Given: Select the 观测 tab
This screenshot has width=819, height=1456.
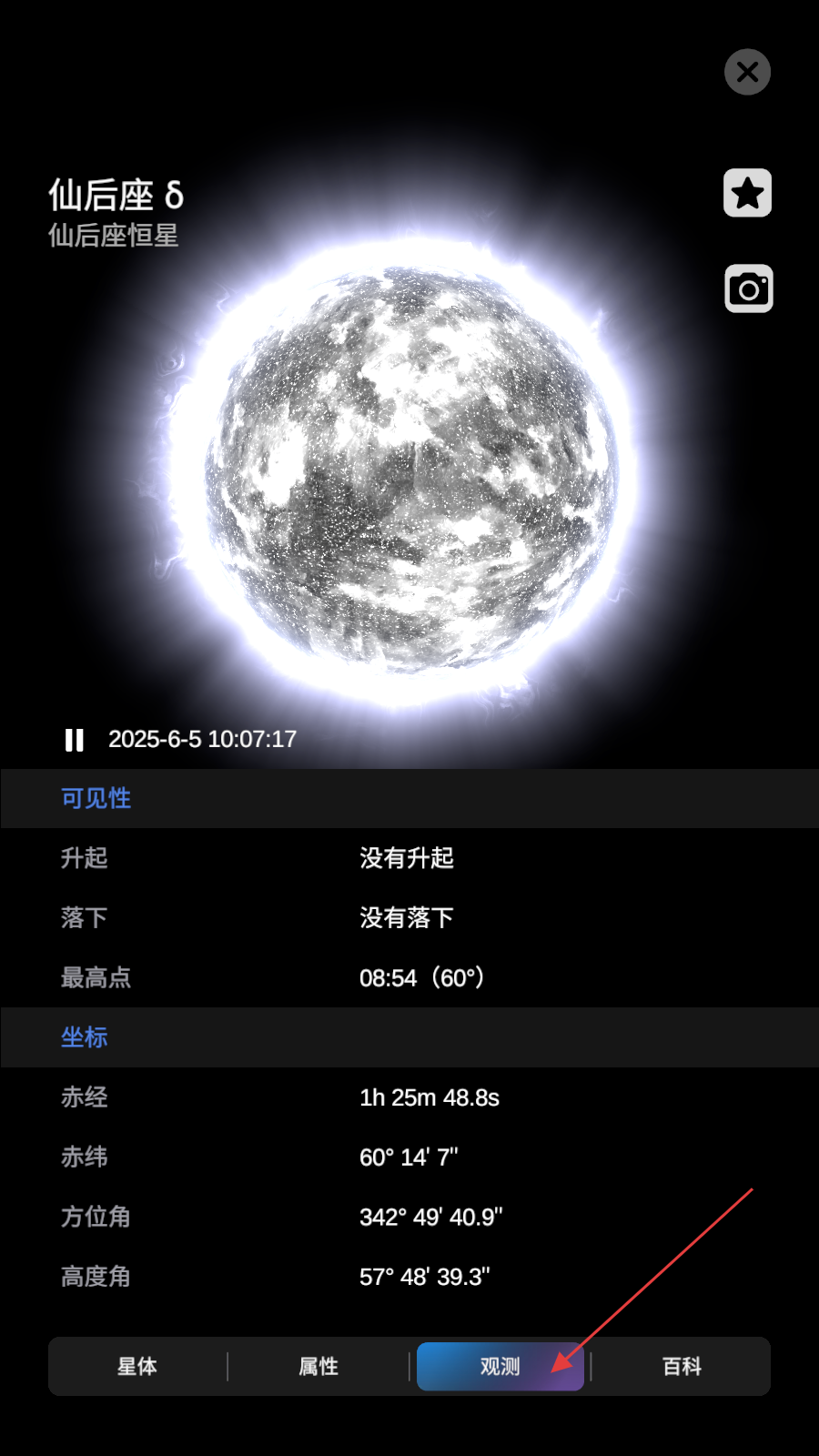Looking at the screenshot, I should tap(500, 1366).
